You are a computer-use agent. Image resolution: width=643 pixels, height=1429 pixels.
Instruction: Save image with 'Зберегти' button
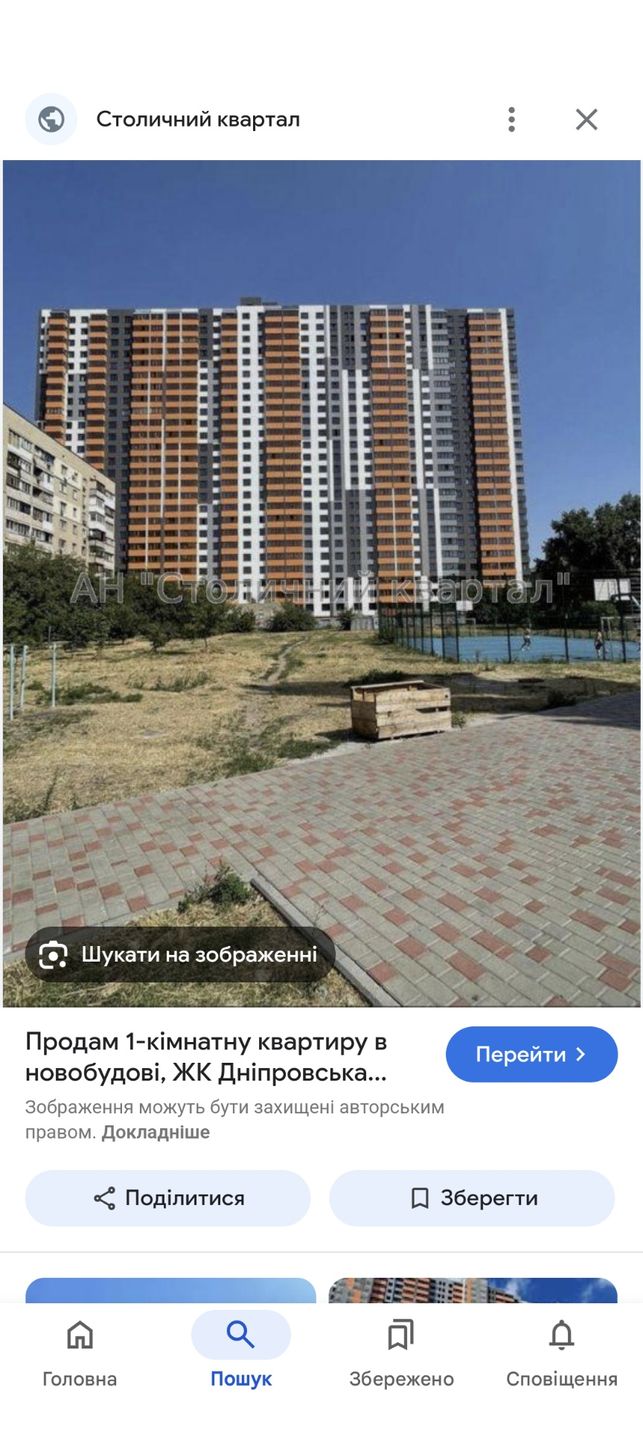472,1198
